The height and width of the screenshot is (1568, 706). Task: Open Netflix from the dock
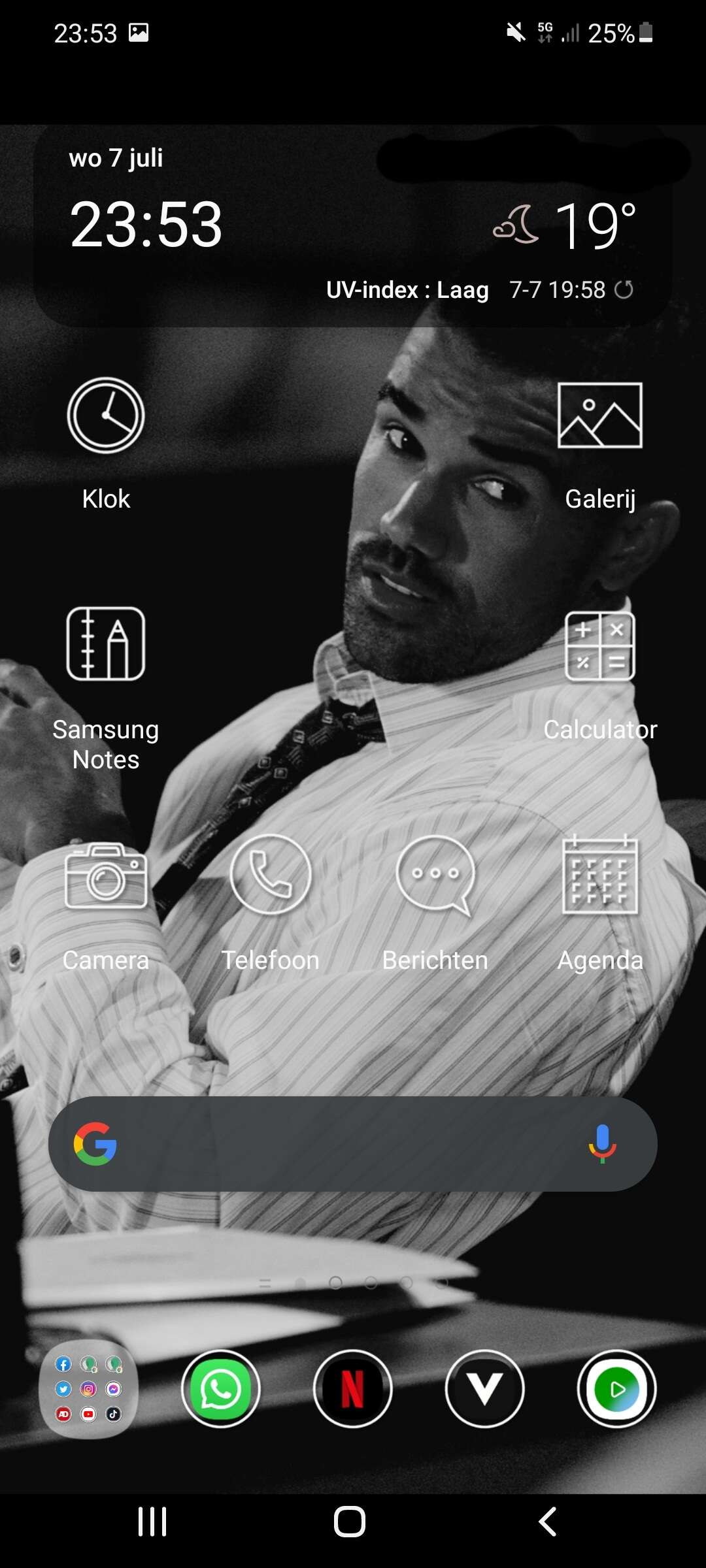[x=353, y=1389]
